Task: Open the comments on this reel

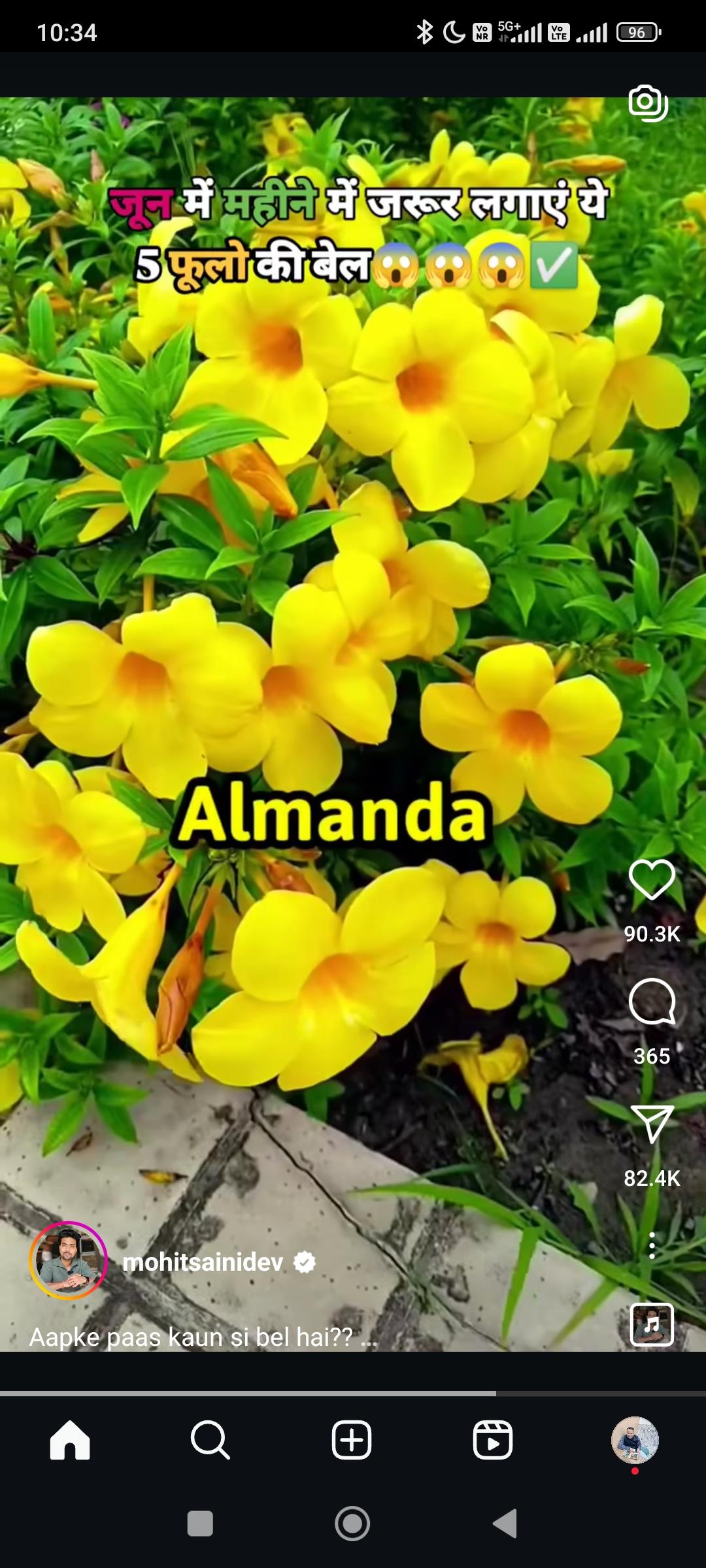Action: (x=652, y=1002)
